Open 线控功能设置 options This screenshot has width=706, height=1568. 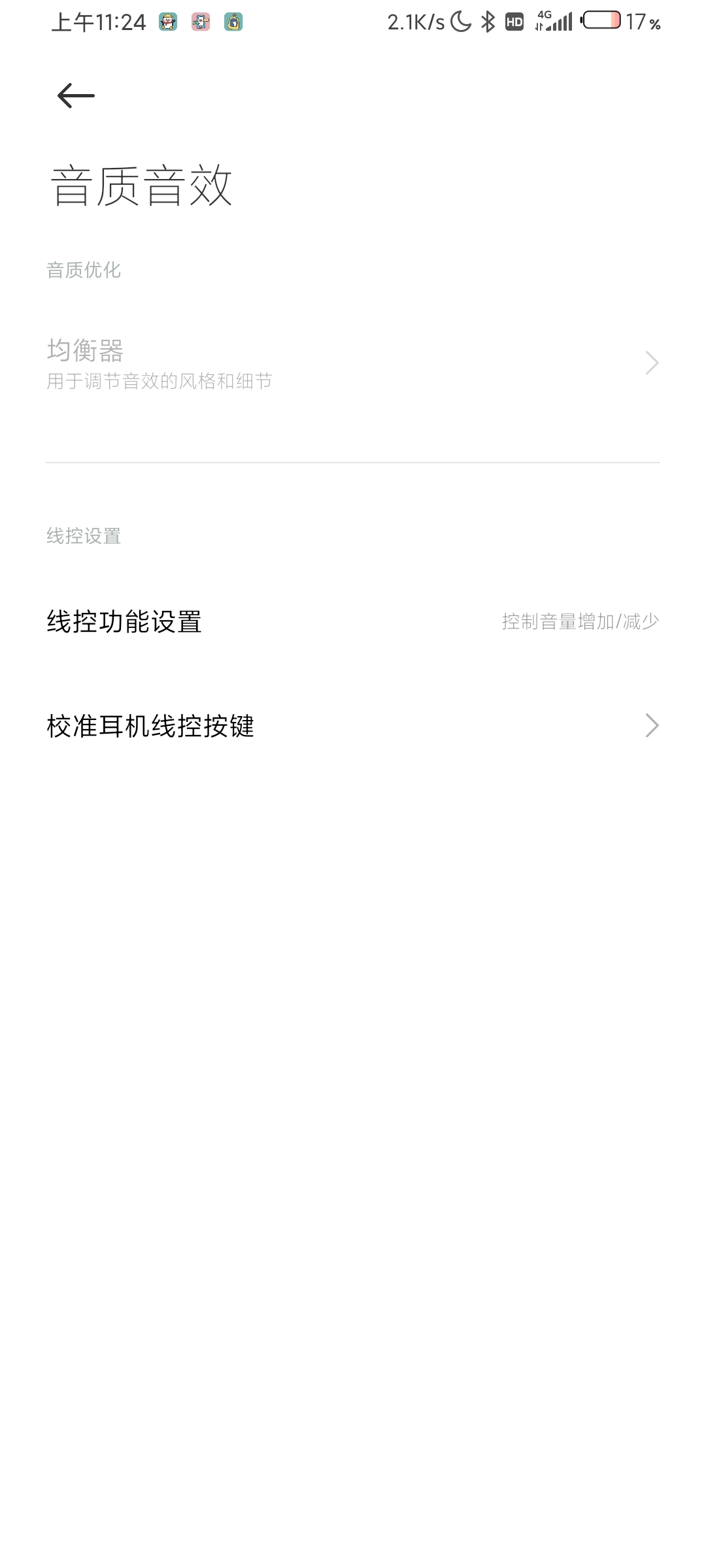click(x=353, y=621)
